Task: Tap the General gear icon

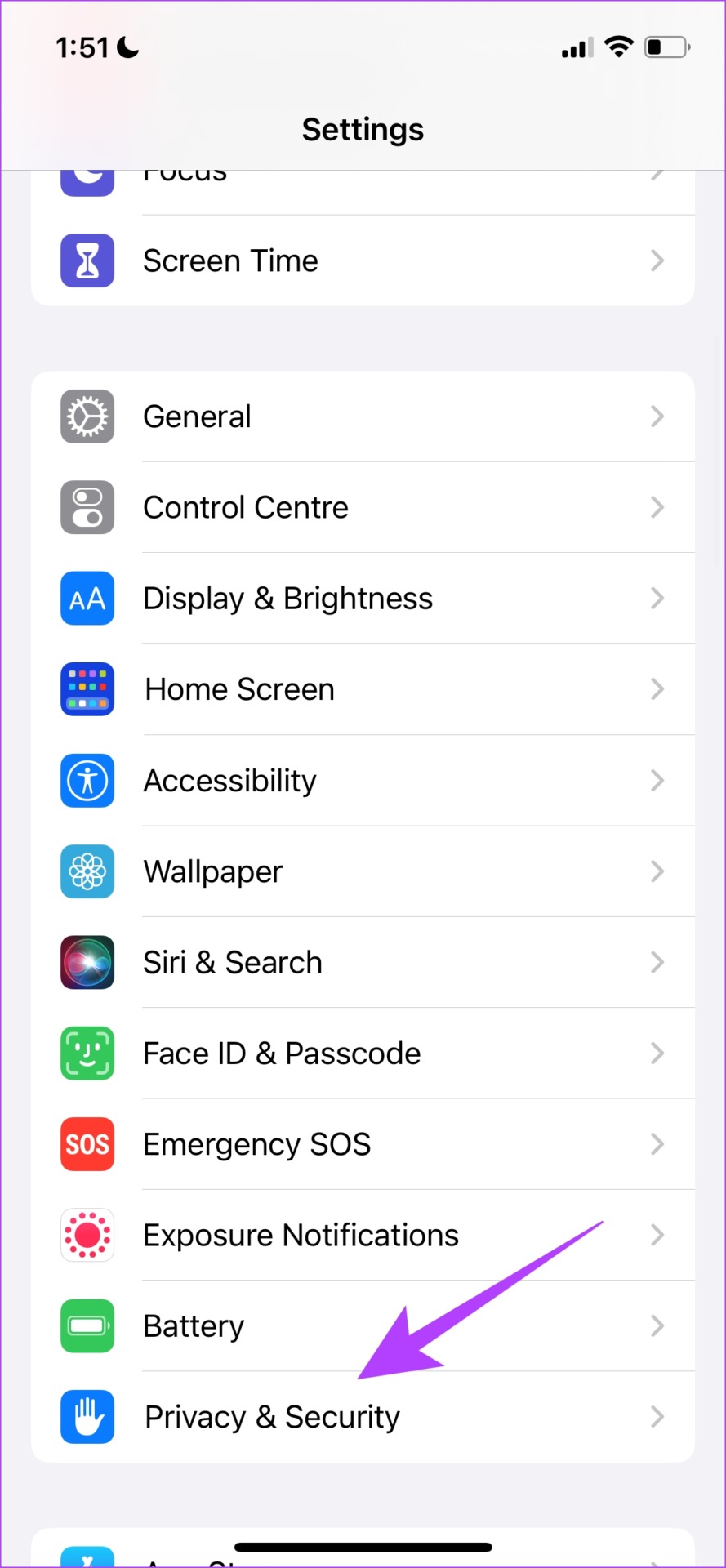Action: [x=87, y=416]
